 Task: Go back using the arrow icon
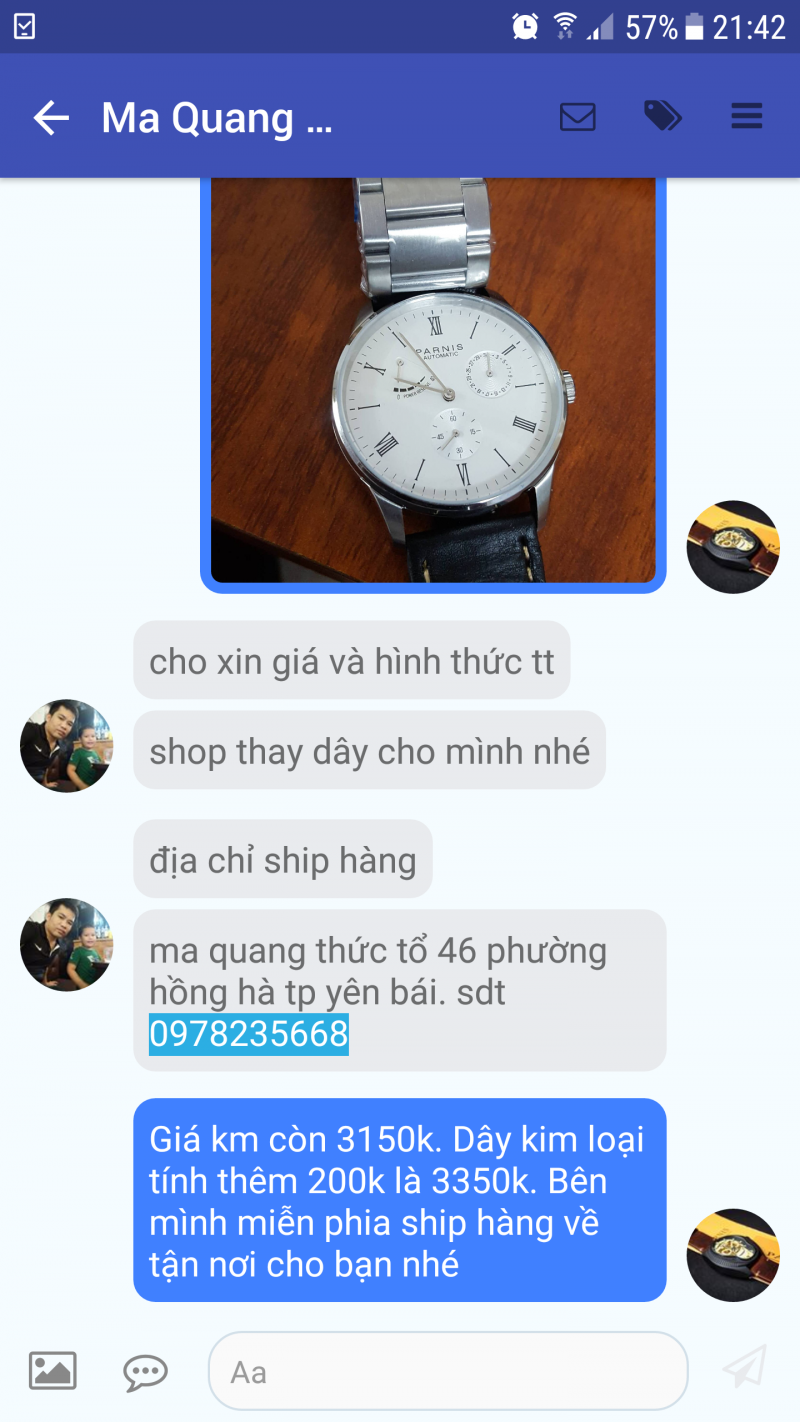(50, 118)
